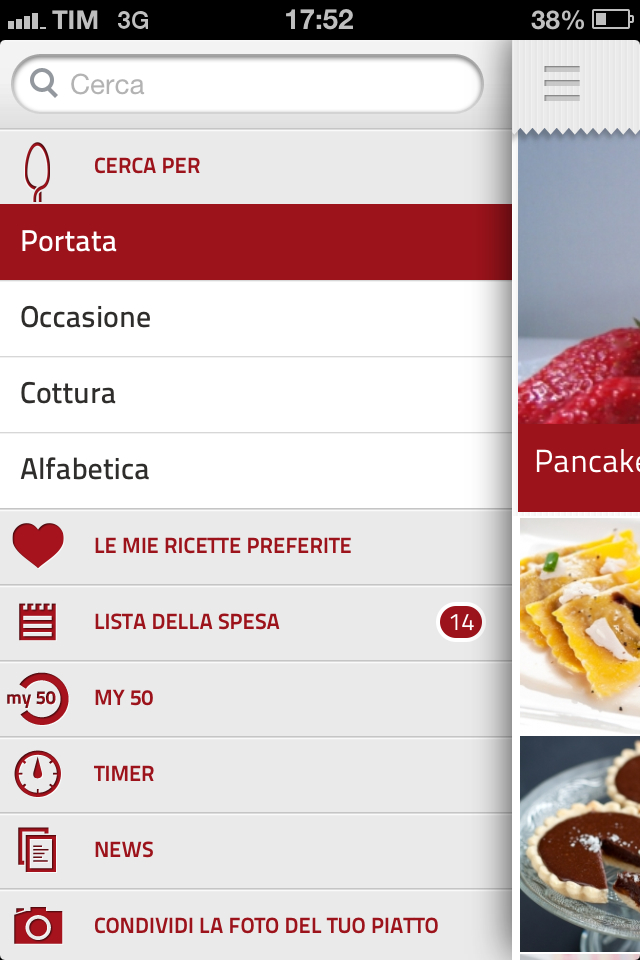640x960 pixels.
Task: Browse recipes by Cottura
Action: (x=255, y=394)
